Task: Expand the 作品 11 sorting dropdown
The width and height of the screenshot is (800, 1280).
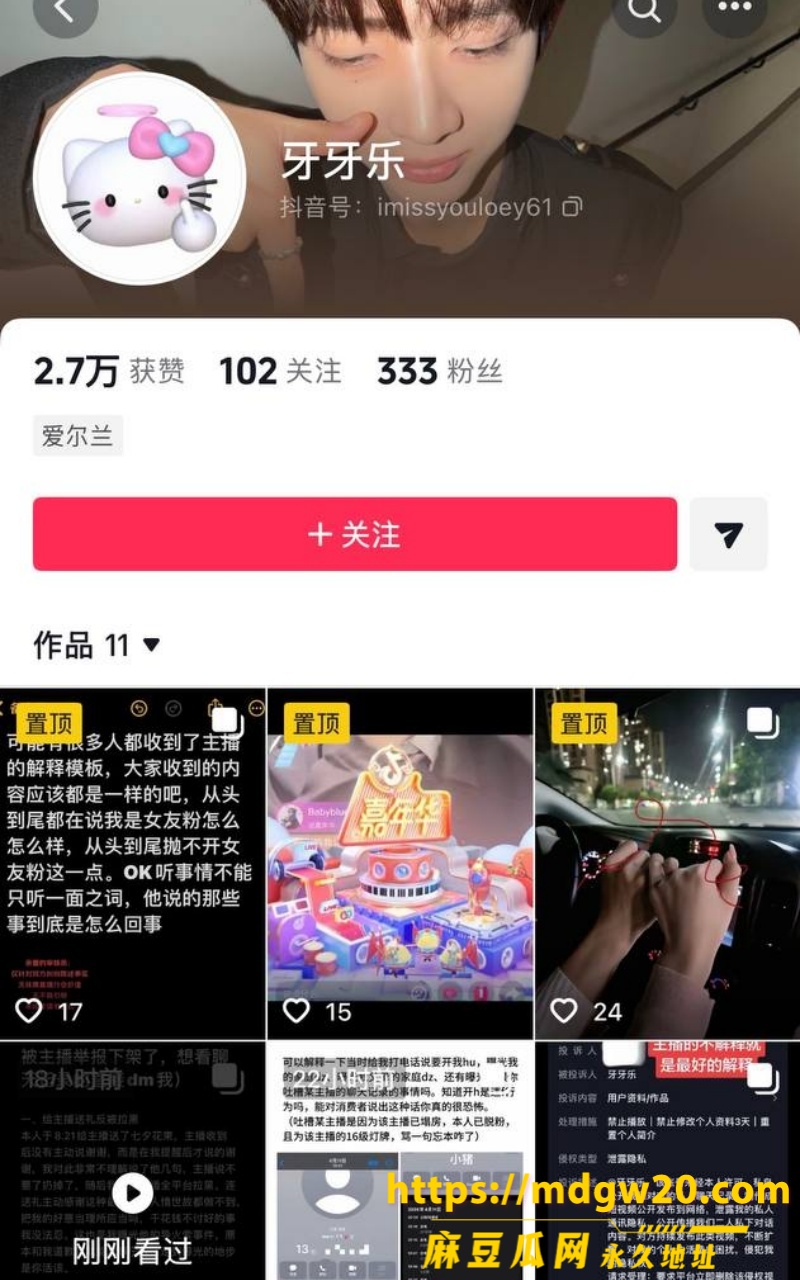Action: (x=97, y=645)
